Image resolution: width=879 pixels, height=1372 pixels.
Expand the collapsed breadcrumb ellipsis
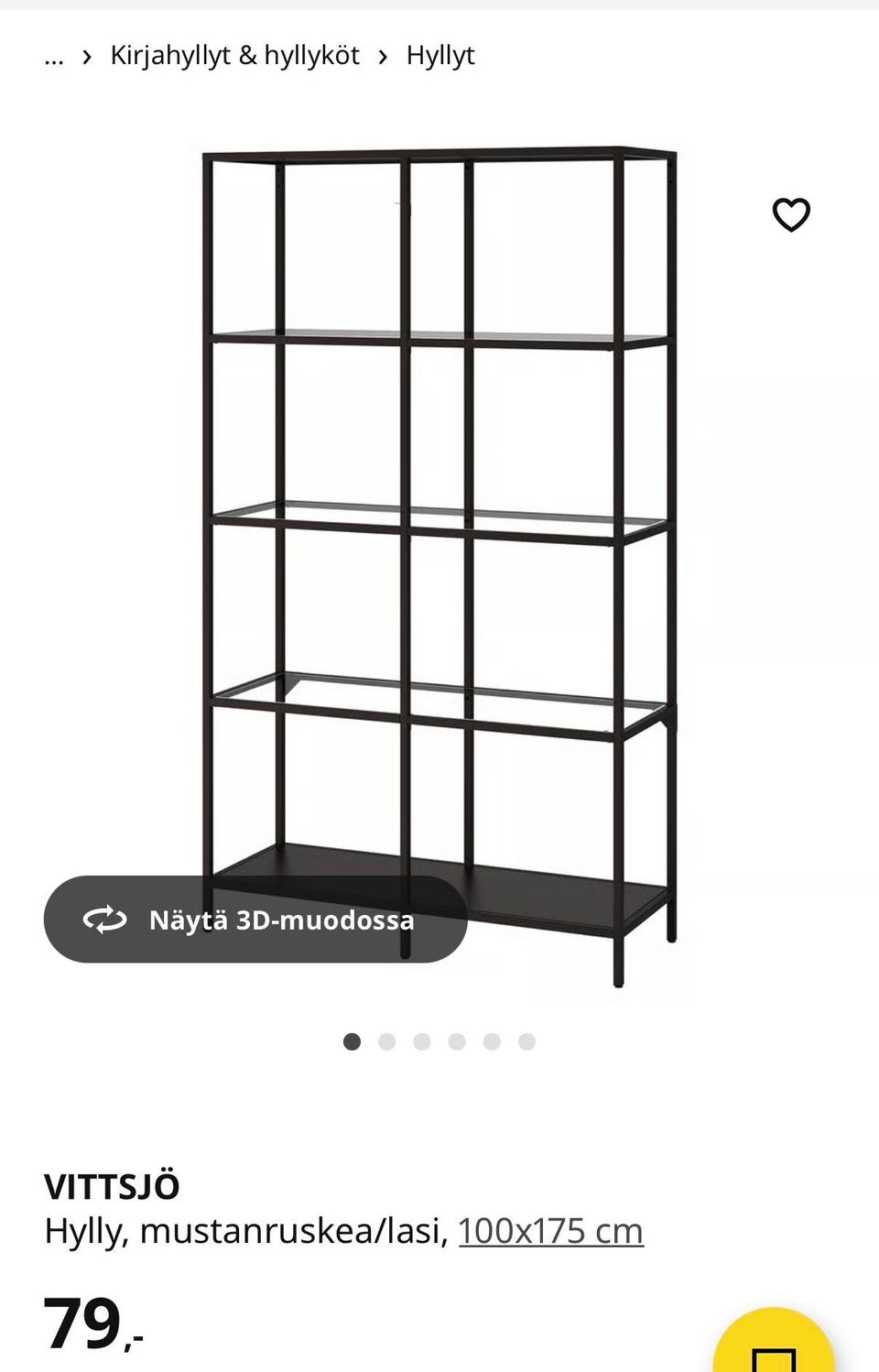coord(54,57)
